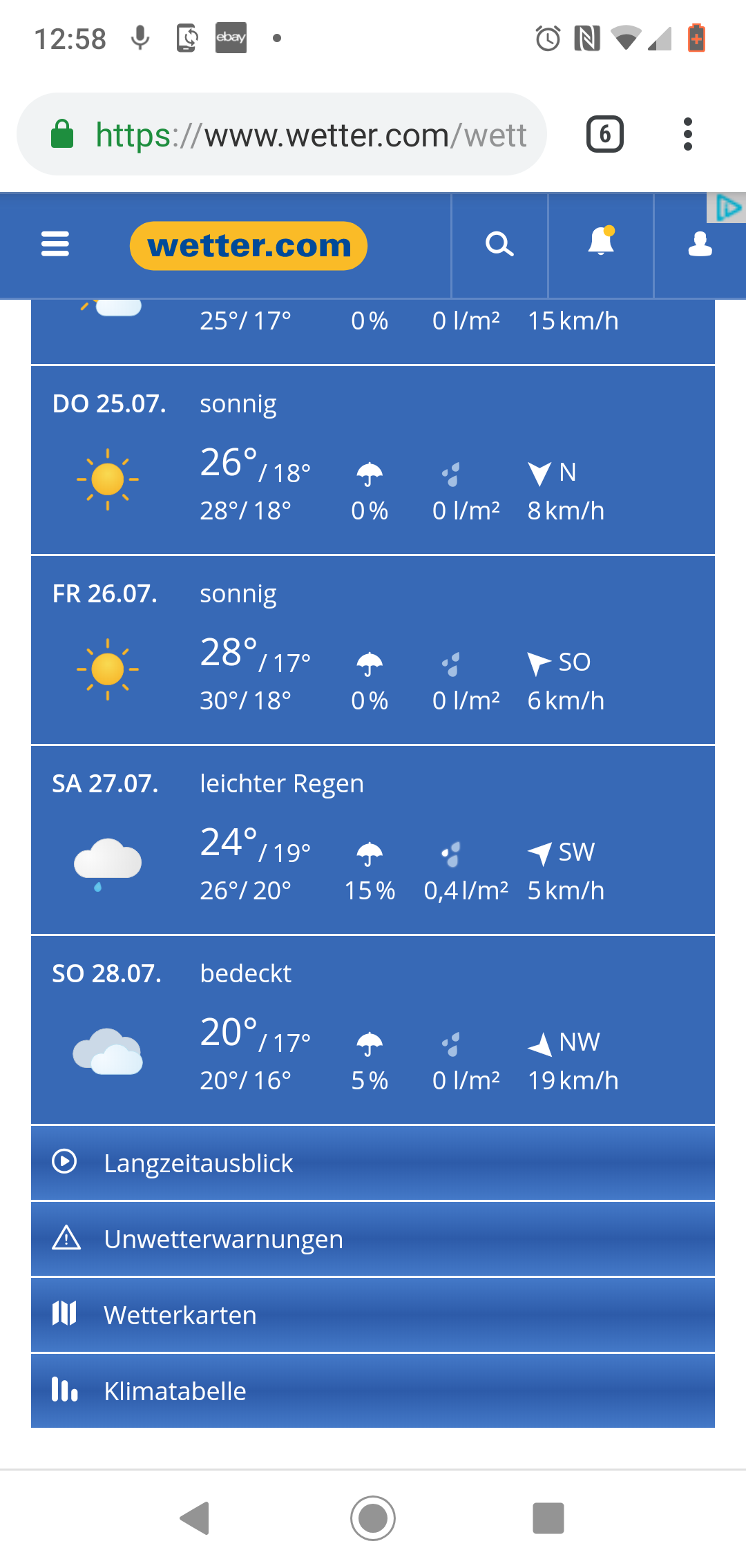Open the Langzeitausblick section
Image resolution: width=746 pixels, height=1568 pixels.
click(373, 1163)
